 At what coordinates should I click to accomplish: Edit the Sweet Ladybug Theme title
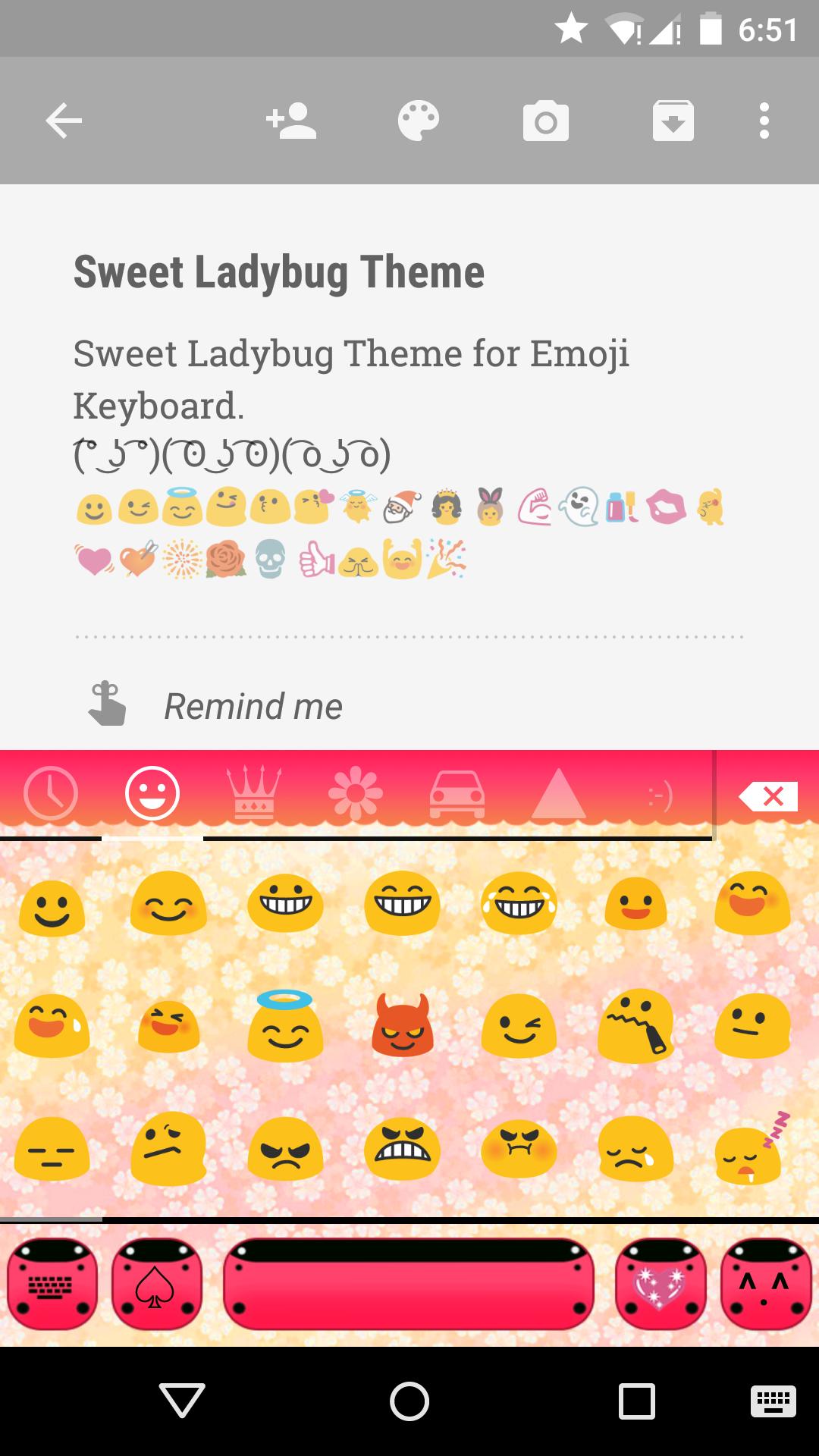(x=279, y=273)
